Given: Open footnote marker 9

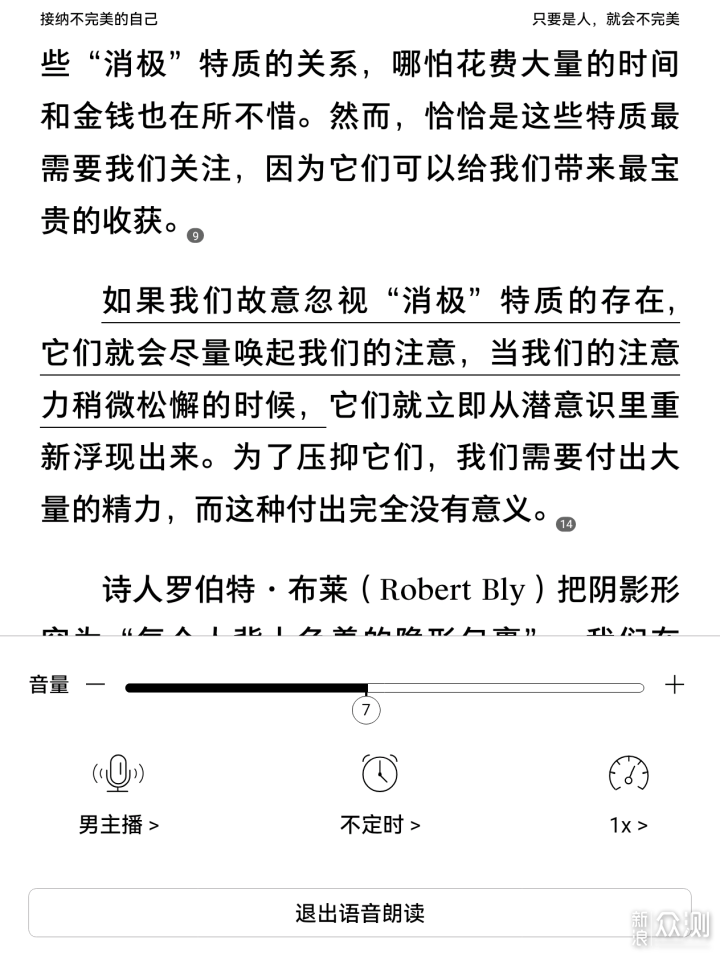Looking at the screenshot, I should click(x=195, y=236).
